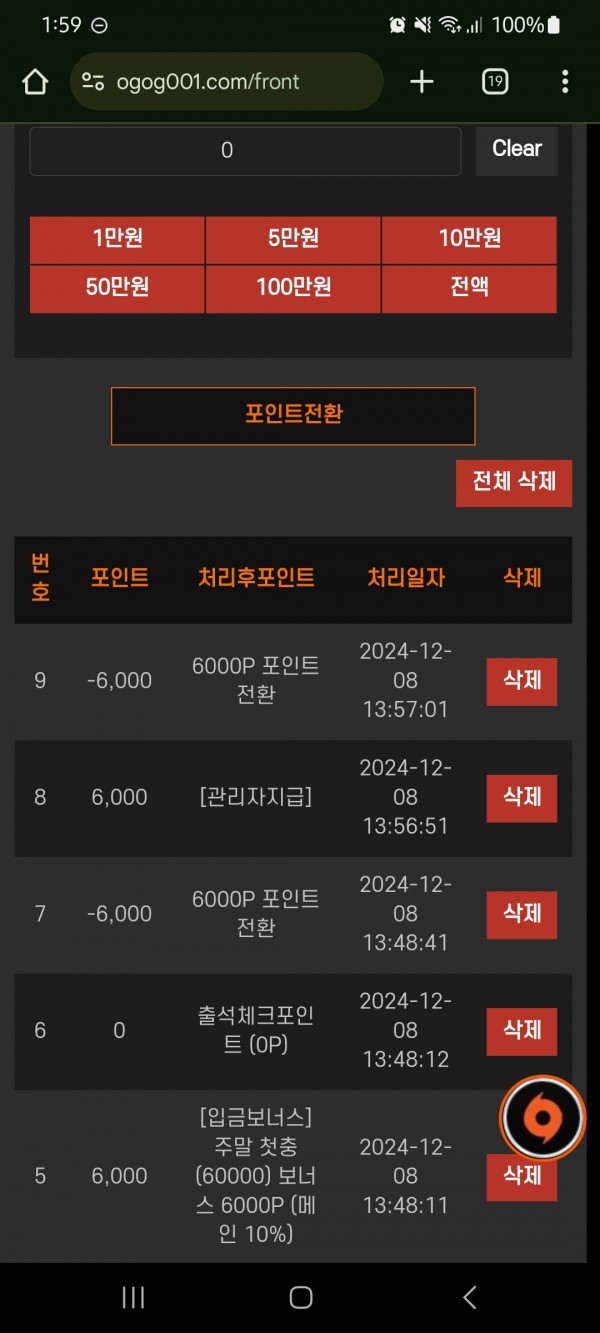
Task: Delete all records with 전체 삭제
Action: (x=514, y=483)
